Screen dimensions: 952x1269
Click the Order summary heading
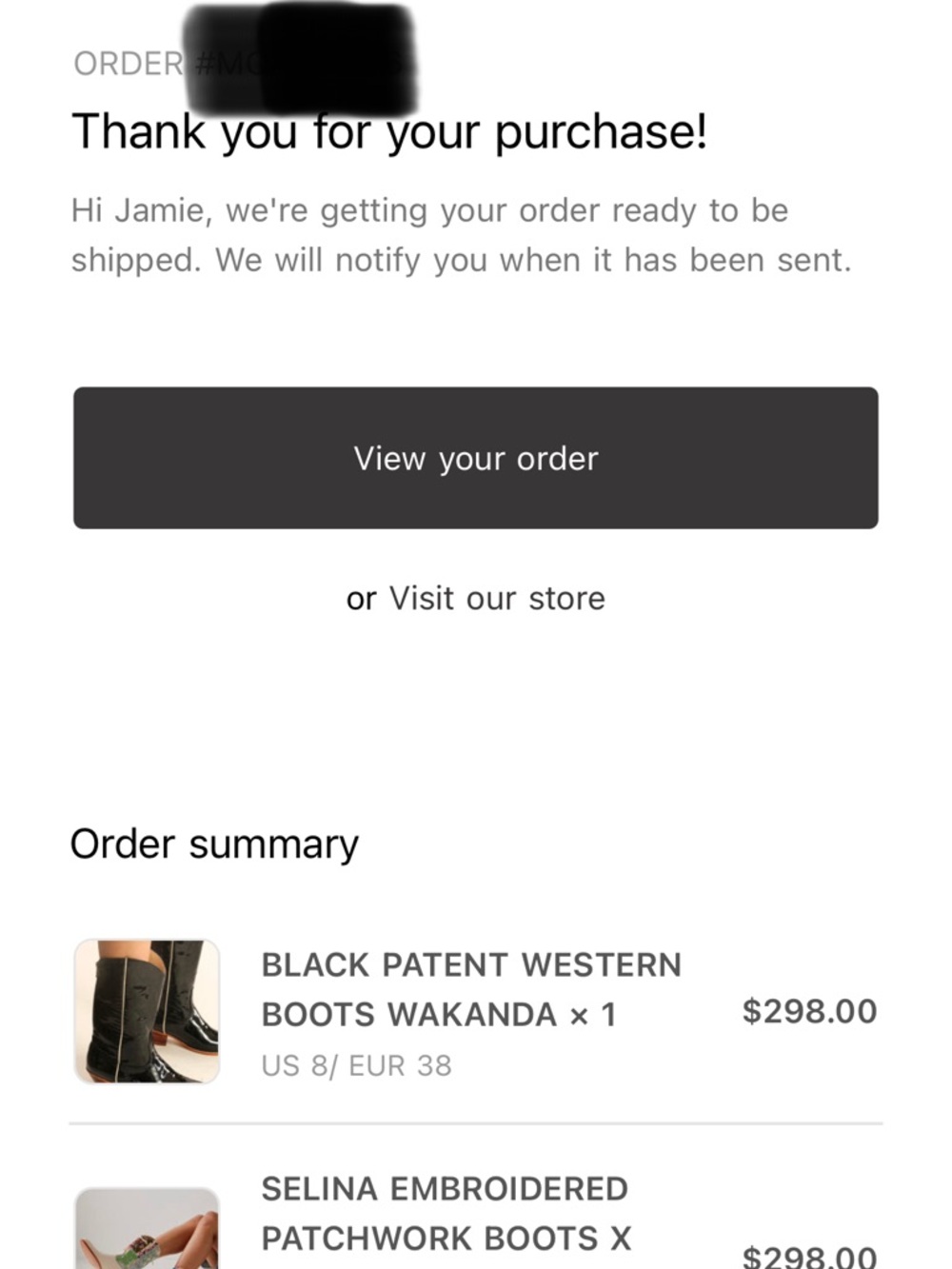tap(214, 843)
